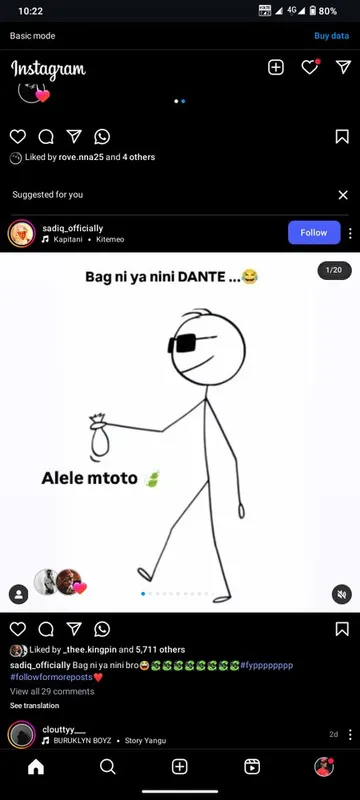Like sadiq_officially's post
This screenshot has width=360, height=800.
[x=18, y=629]
